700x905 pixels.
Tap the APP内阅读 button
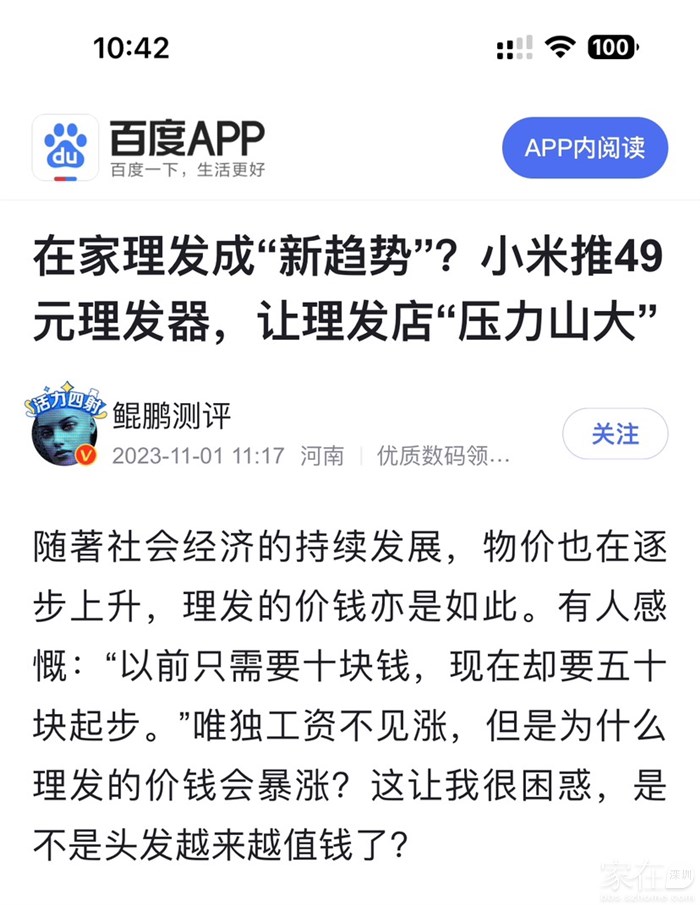point(585,148)
